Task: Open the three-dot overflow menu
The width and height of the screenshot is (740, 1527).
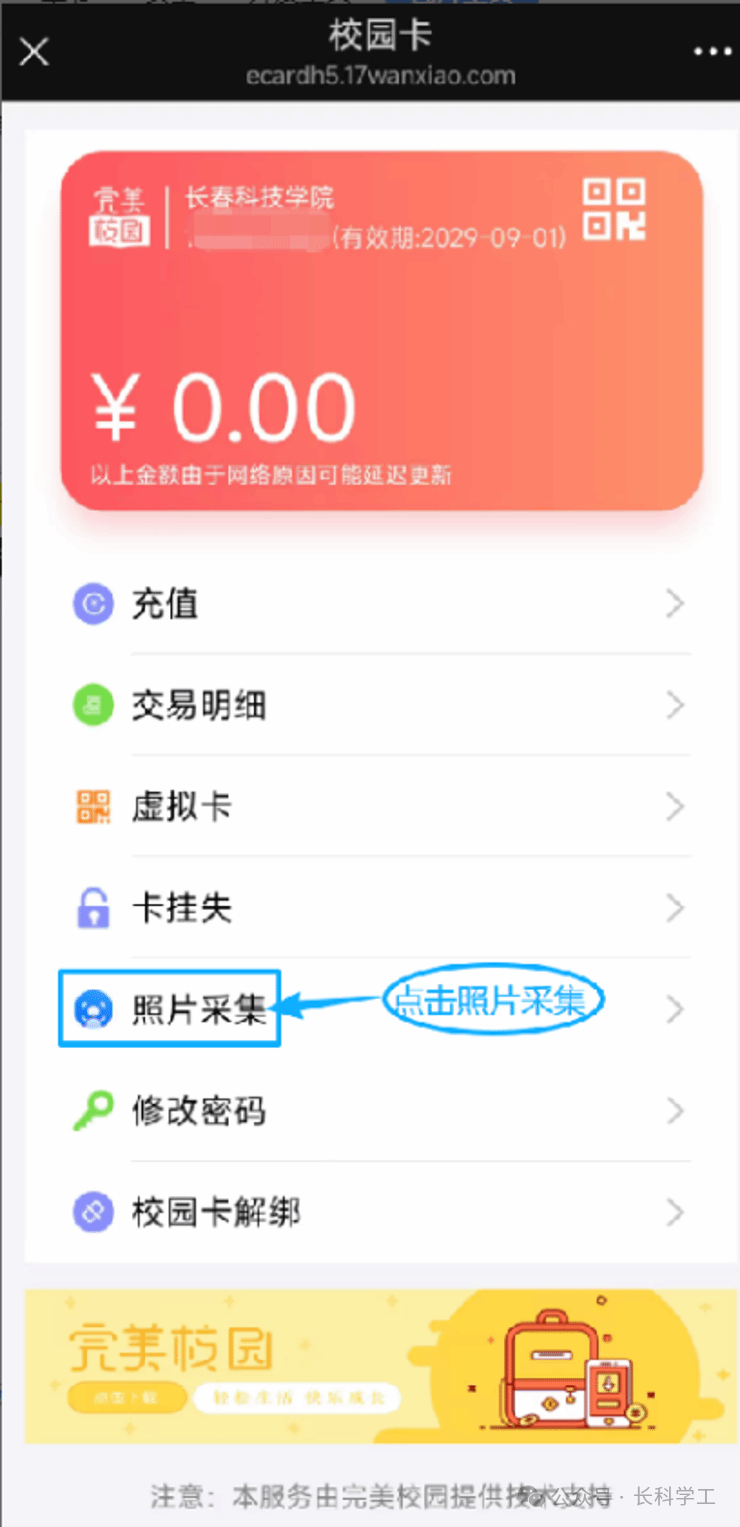Action: click(x=713, y=52)
